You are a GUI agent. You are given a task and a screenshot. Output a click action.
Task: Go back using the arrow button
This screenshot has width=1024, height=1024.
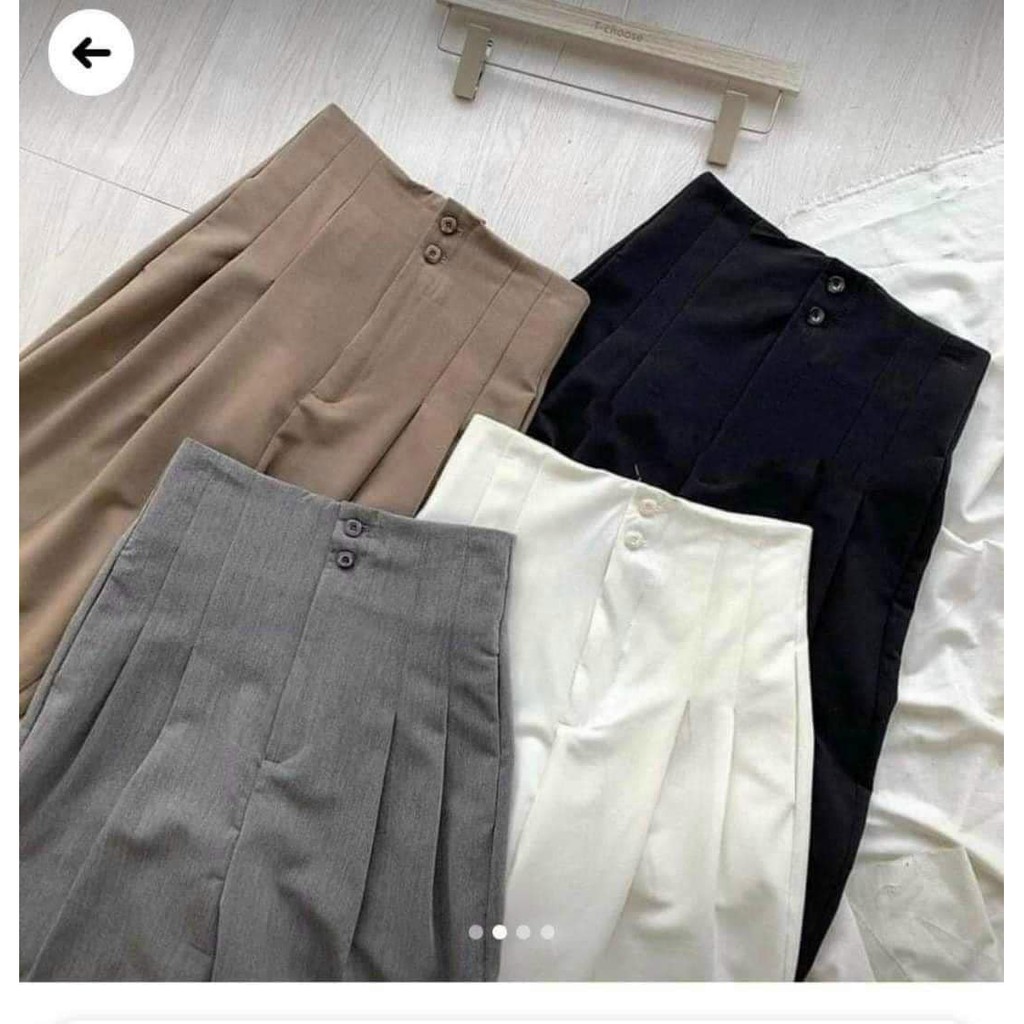tap(91, 53)
